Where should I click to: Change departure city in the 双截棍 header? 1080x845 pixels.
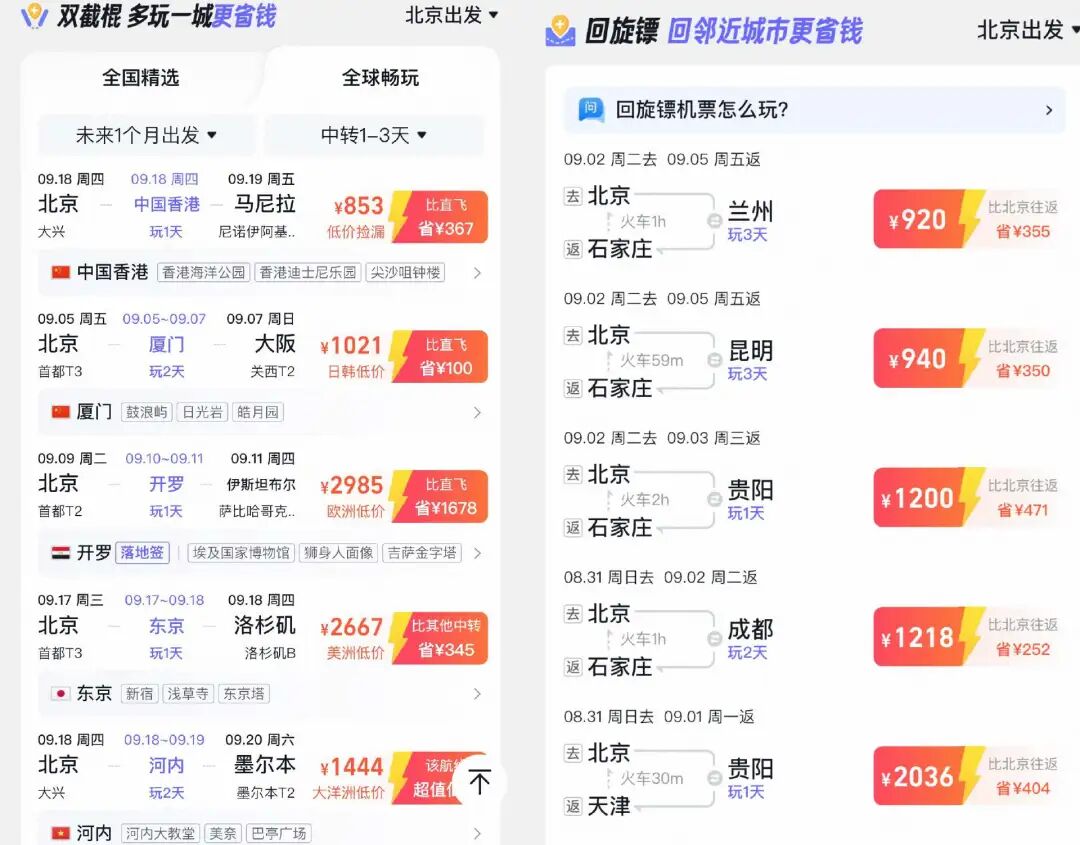[x=451, y=15]
